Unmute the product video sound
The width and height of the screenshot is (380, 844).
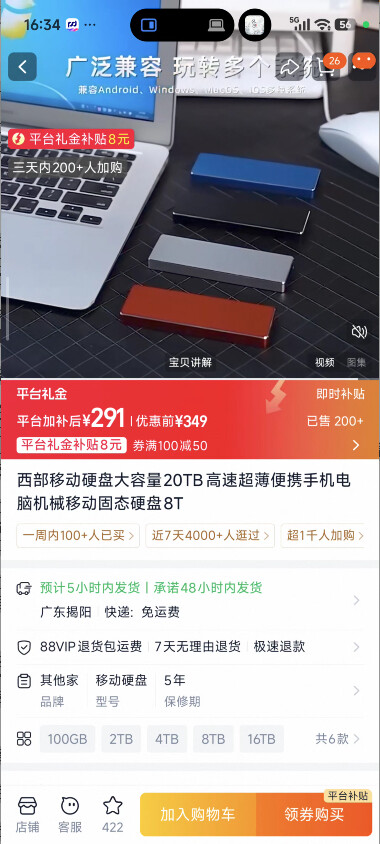coord(359,332)
